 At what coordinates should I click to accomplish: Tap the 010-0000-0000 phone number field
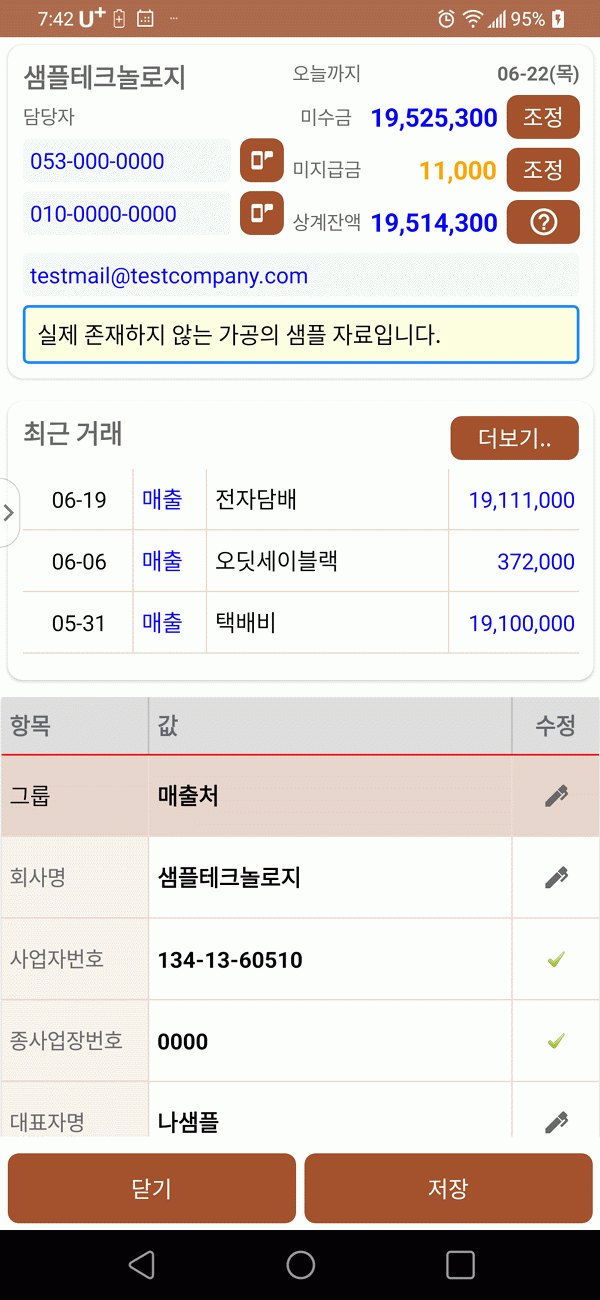[x=127, y=214]
